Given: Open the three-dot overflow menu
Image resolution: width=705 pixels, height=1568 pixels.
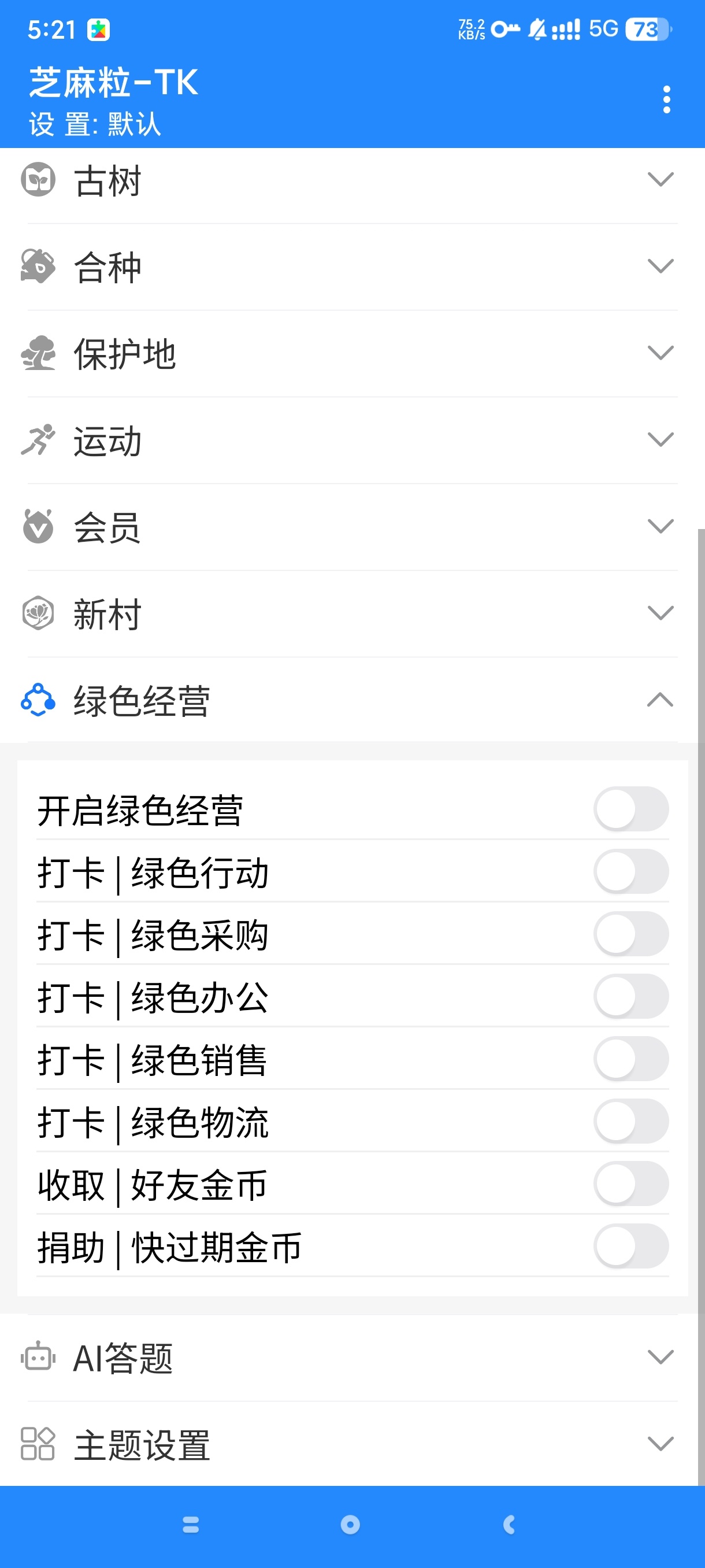Looking at the screenshot, I should point(667,99).
